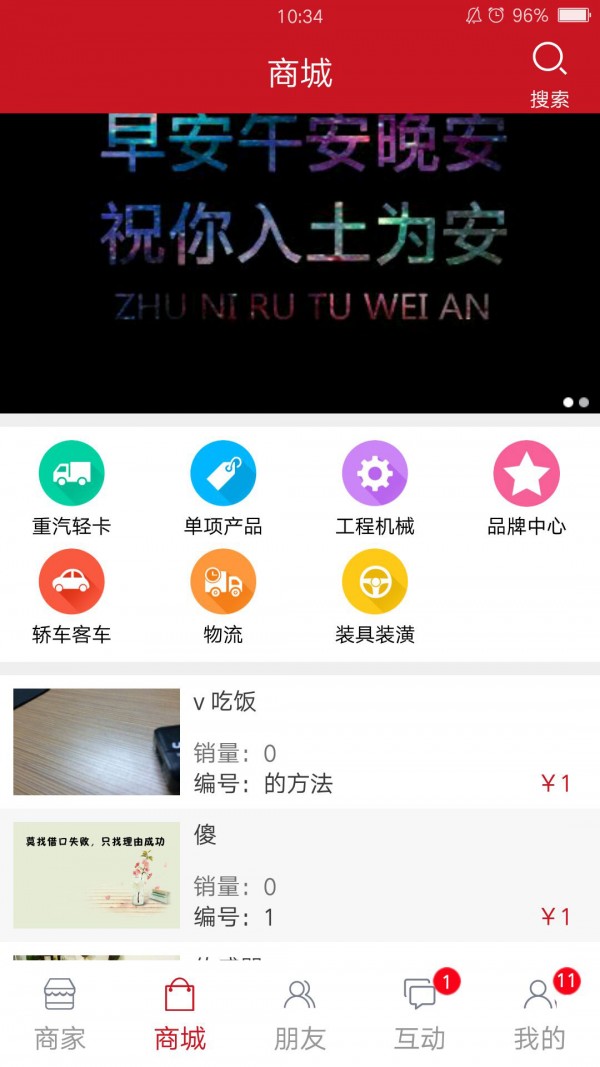Open the 搜索 search icon
Screen dimensions: 600x1067
(x=549, y=72)
